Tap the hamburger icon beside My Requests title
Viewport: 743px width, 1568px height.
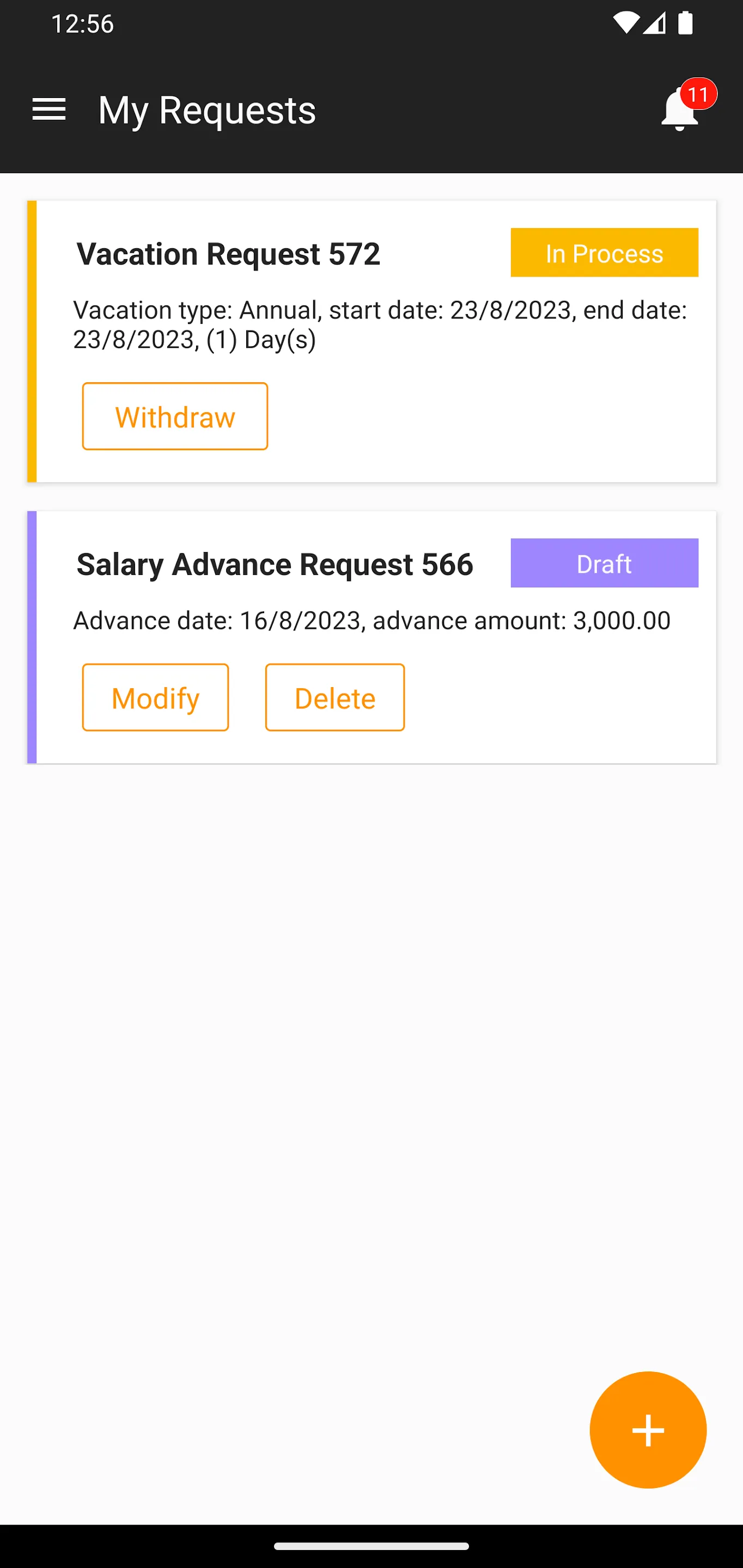48,109
